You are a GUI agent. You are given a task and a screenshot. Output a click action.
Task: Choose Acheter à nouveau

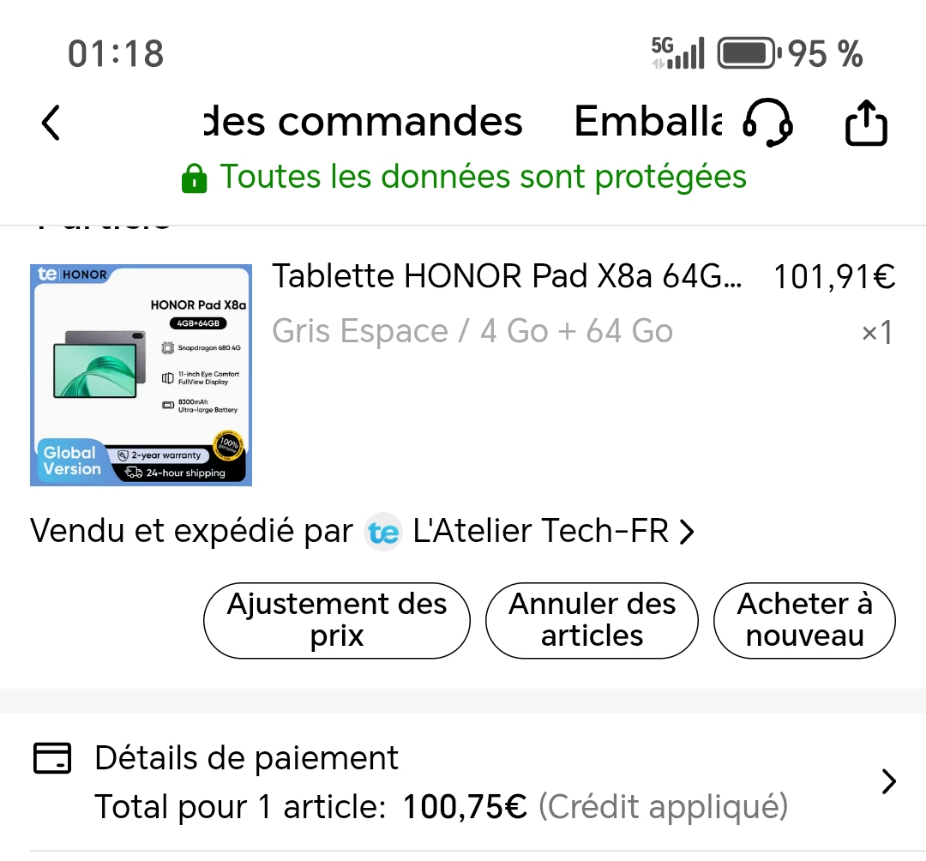pyautogui.click(x=804, y=620)
